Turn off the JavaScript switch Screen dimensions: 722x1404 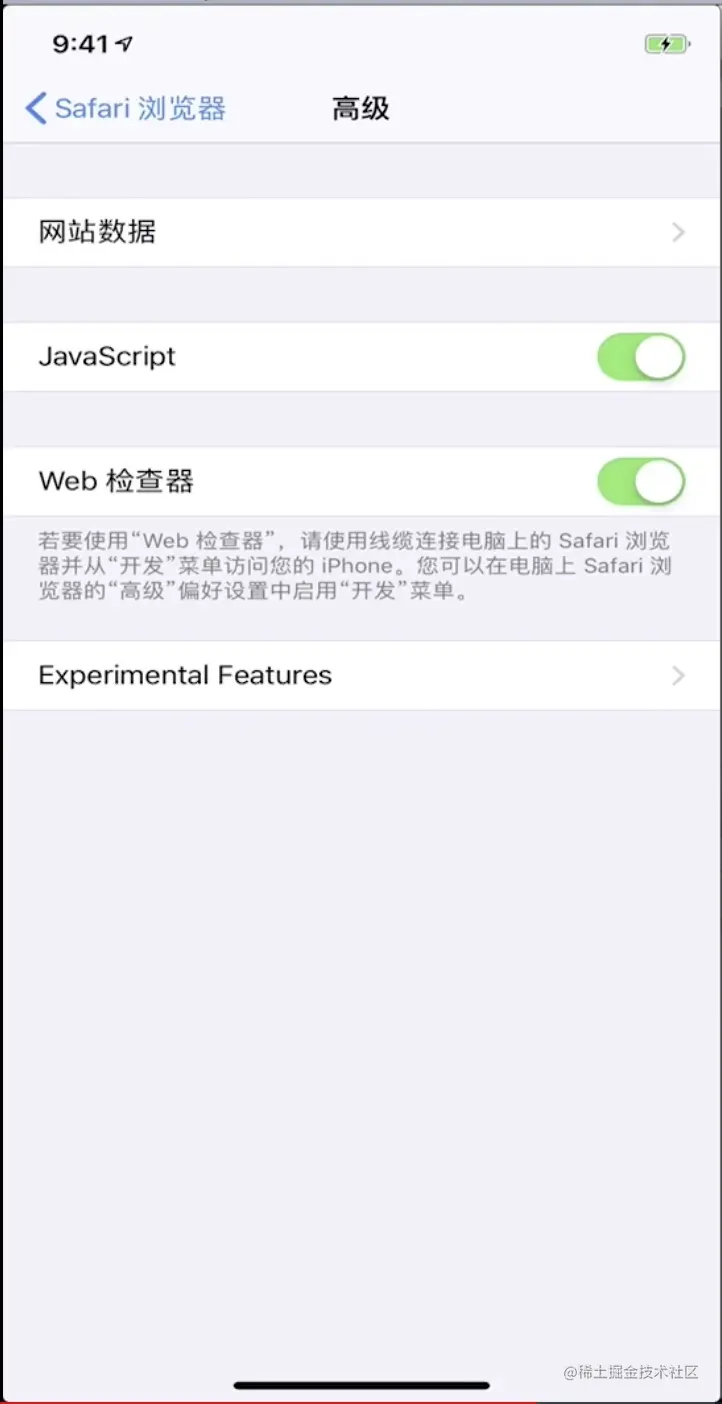click(640, 357)
